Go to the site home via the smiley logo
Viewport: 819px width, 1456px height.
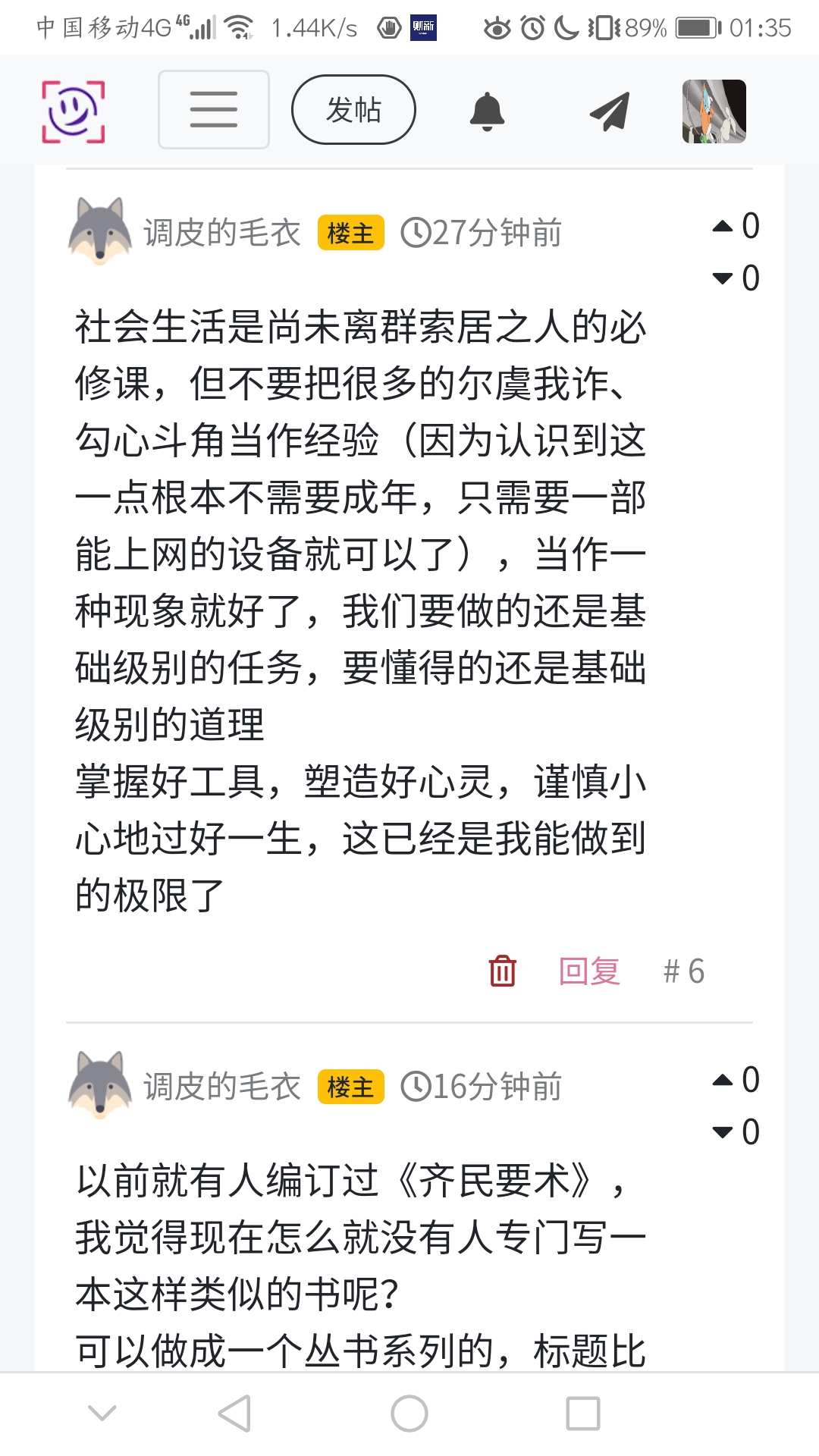(73, 111)
